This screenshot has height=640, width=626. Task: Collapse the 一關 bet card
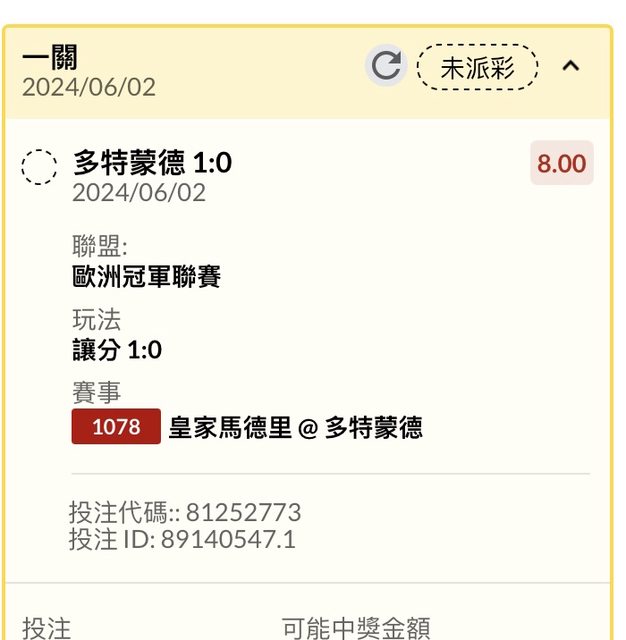coord(570,66)
